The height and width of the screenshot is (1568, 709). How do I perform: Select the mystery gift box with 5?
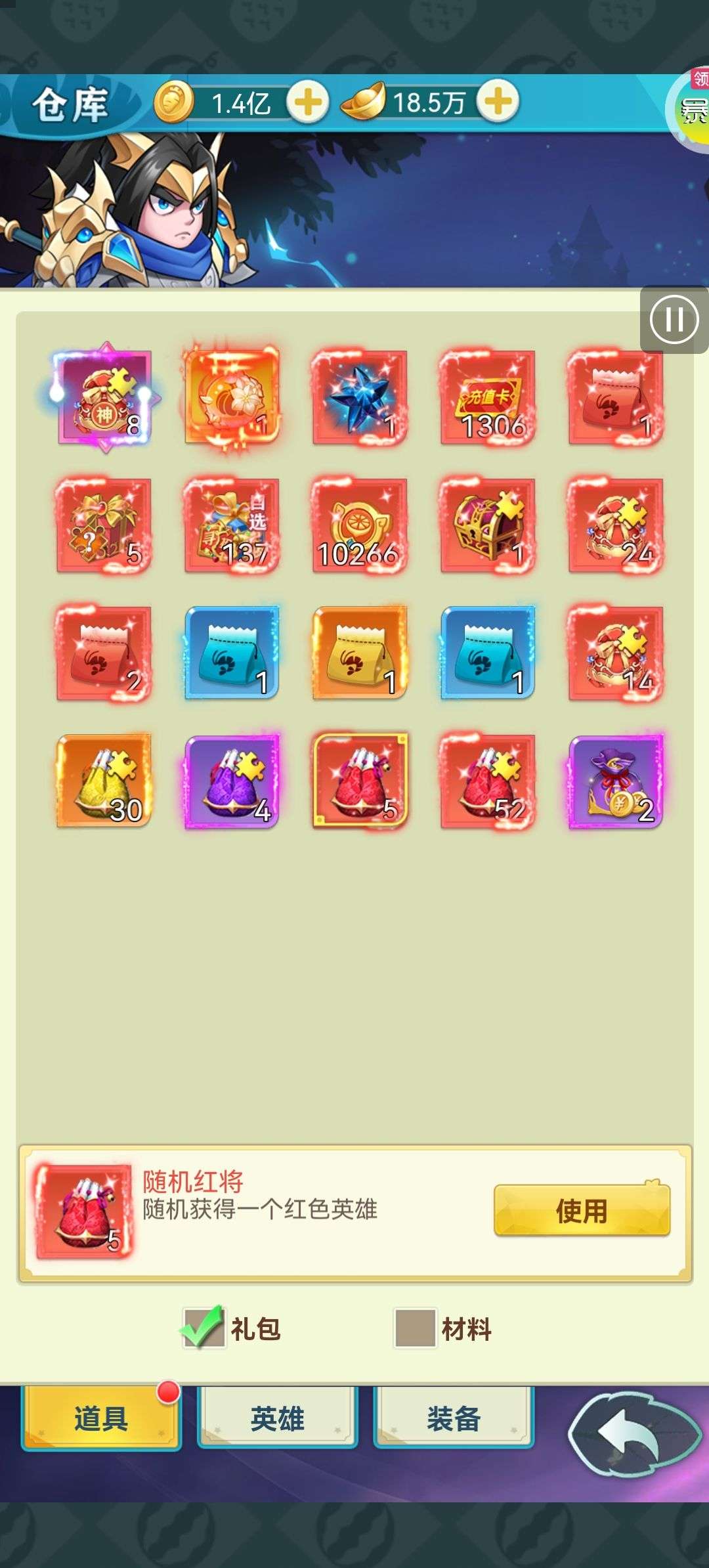click(105, 525)
